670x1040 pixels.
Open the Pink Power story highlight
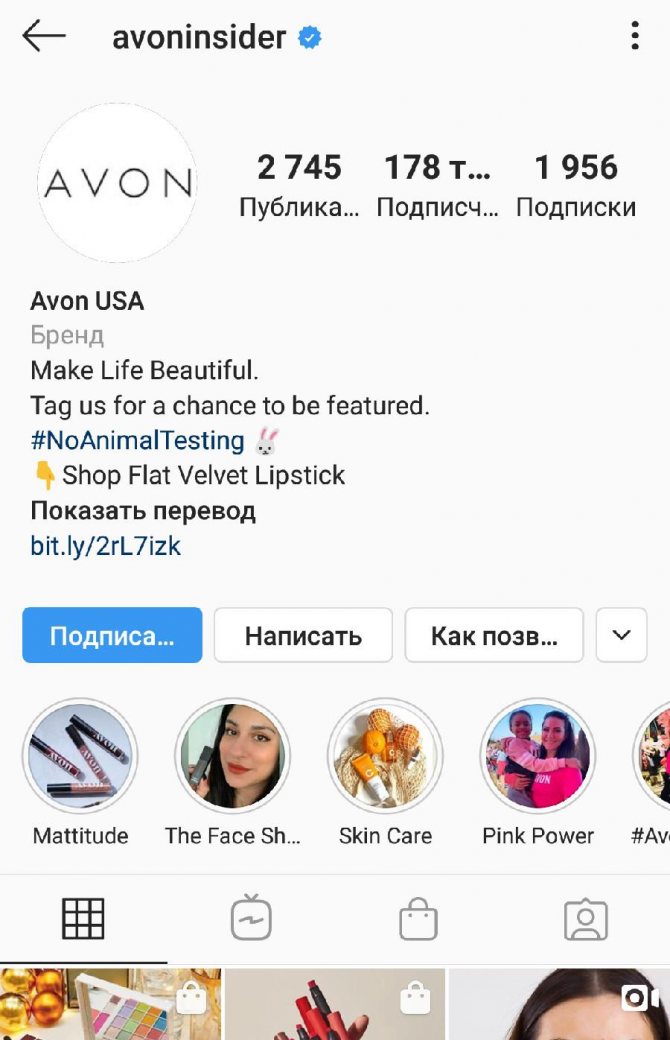(538, 756)
